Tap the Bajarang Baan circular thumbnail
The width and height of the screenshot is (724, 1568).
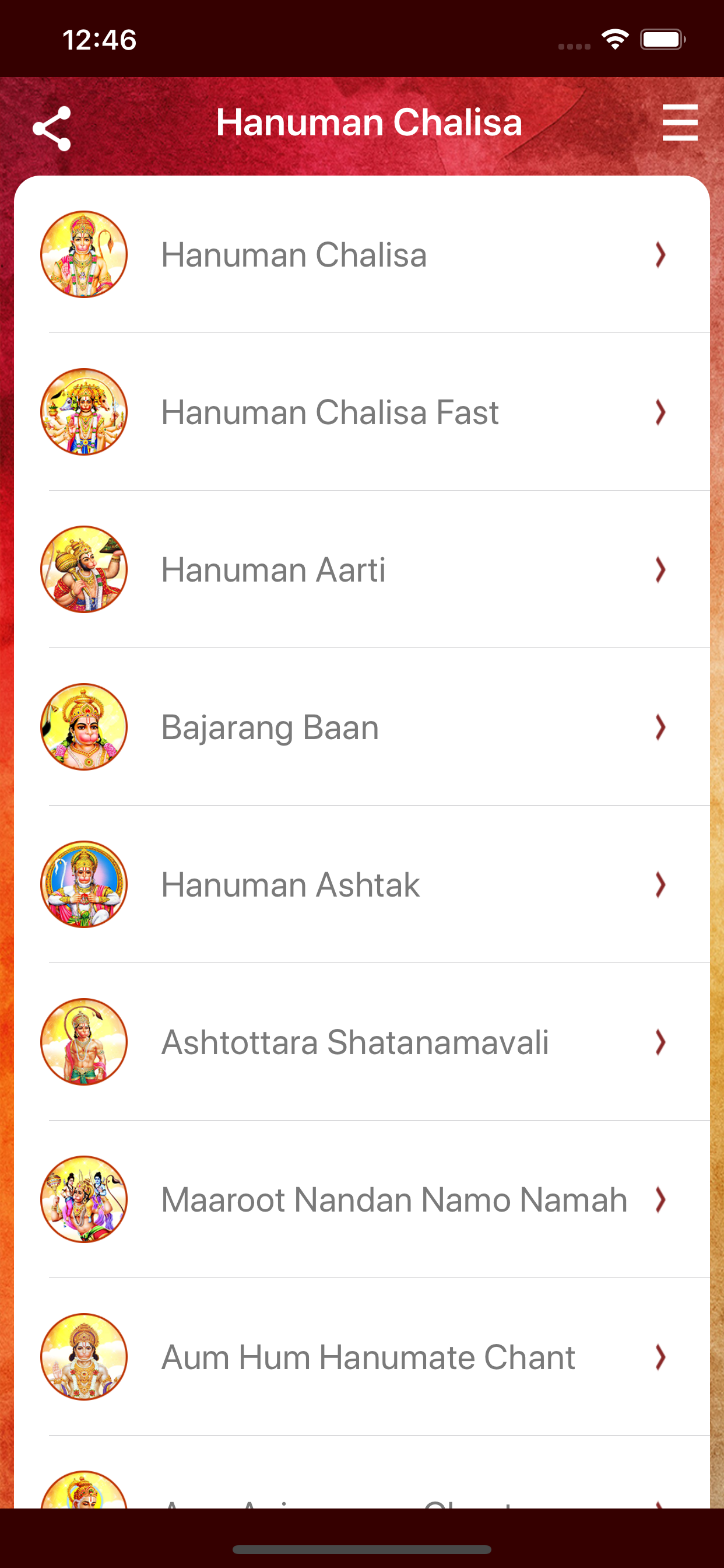tap(83, 727)
